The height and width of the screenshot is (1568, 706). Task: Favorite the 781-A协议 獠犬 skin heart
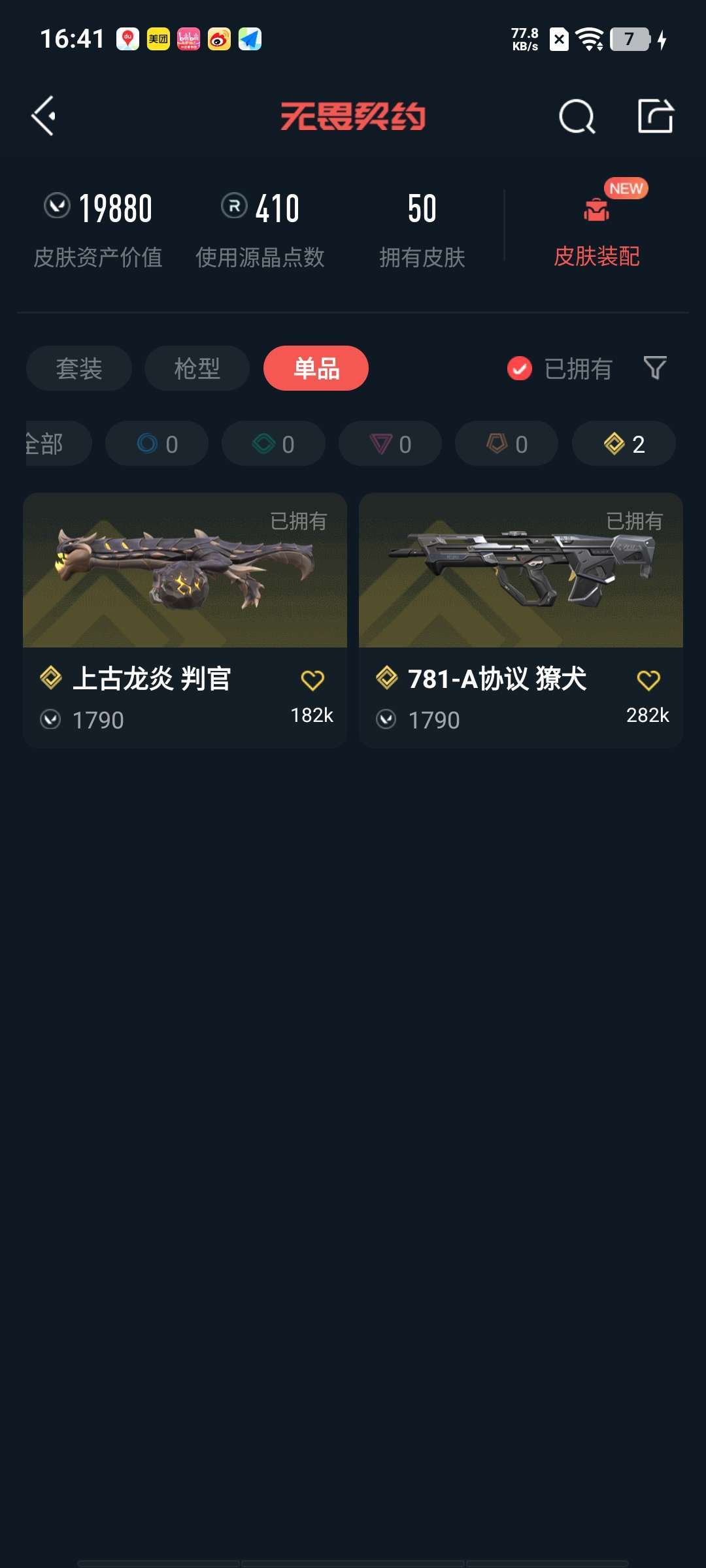click(647, 679)
